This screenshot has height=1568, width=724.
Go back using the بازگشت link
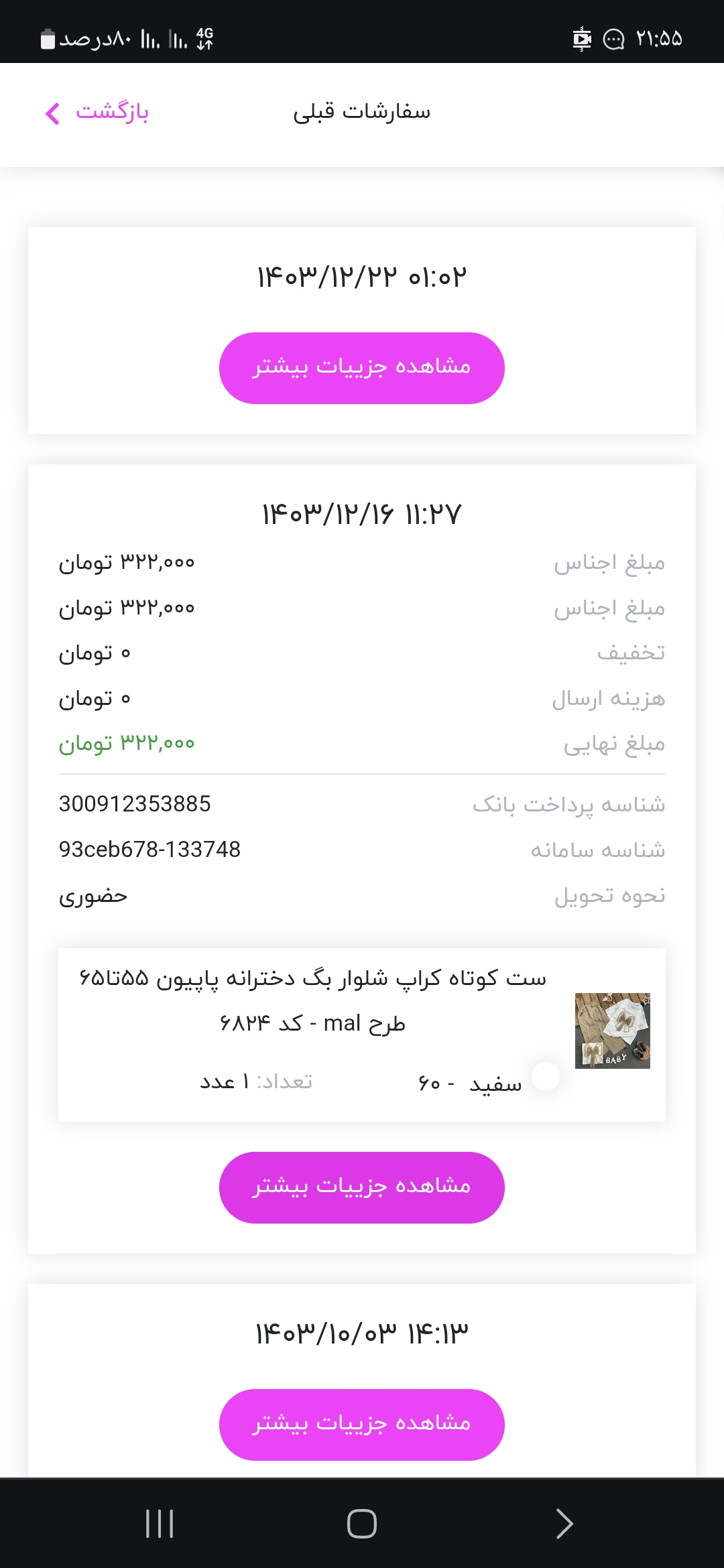pyautogui.click(x=97, y=112)
